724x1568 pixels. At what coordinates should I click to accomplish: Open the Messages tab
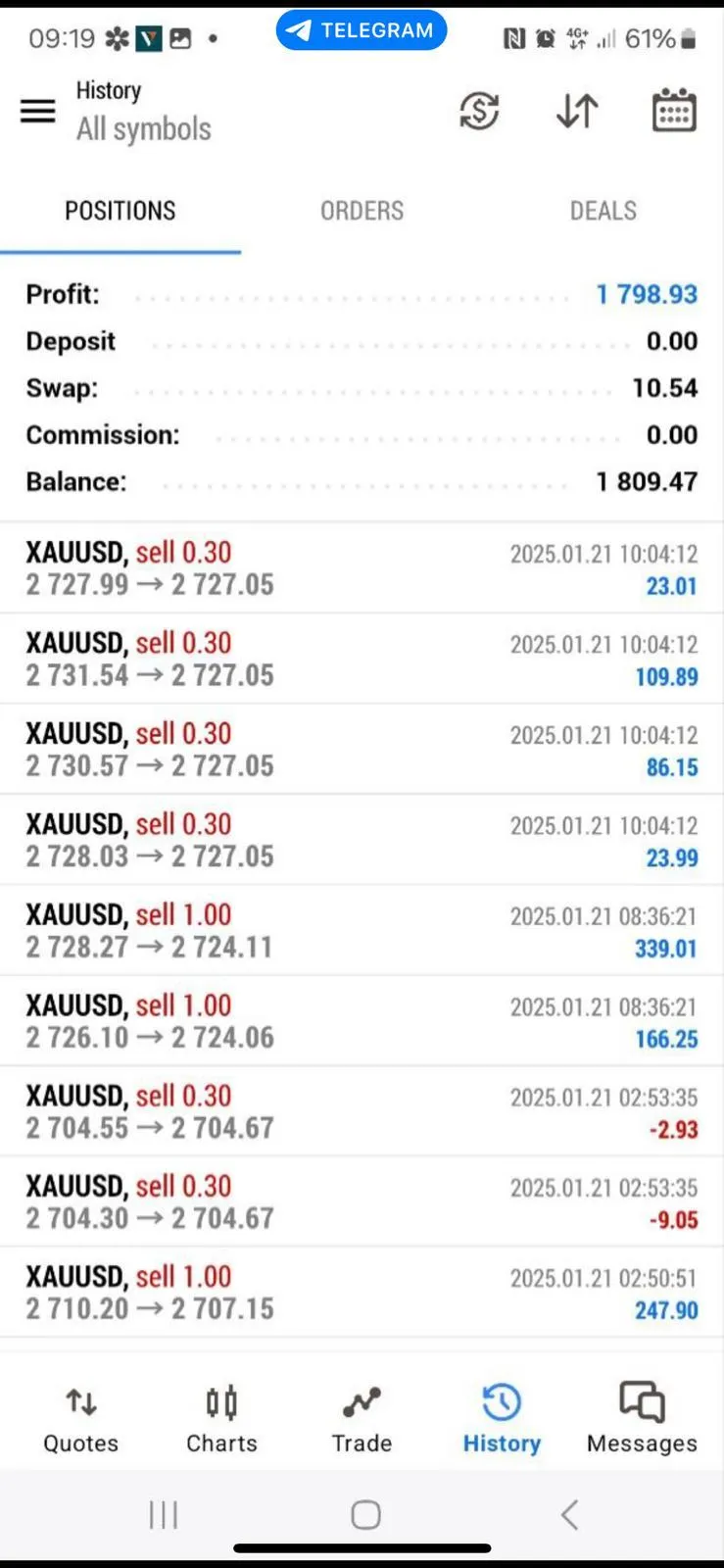pos(642,1418)
